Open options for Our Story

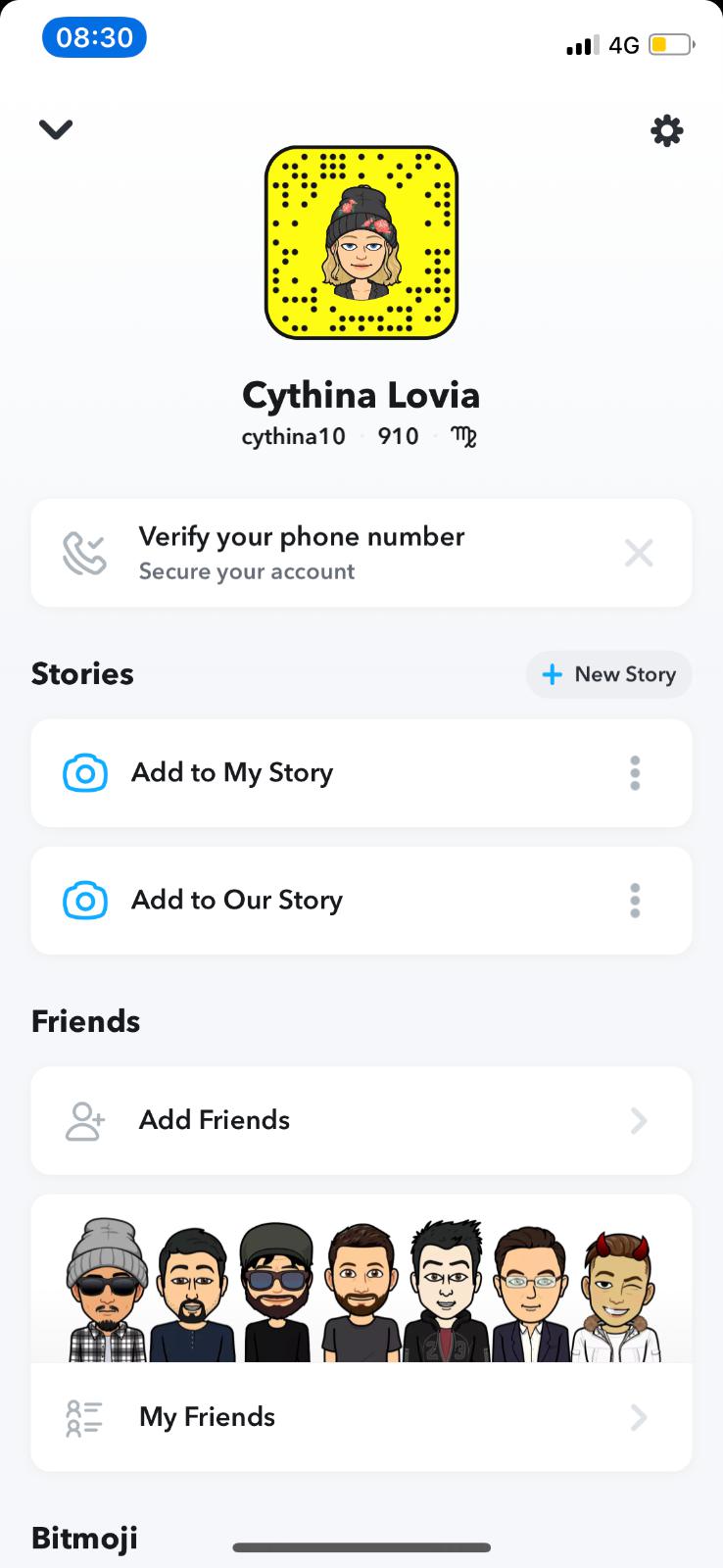(x=635, y=901)
